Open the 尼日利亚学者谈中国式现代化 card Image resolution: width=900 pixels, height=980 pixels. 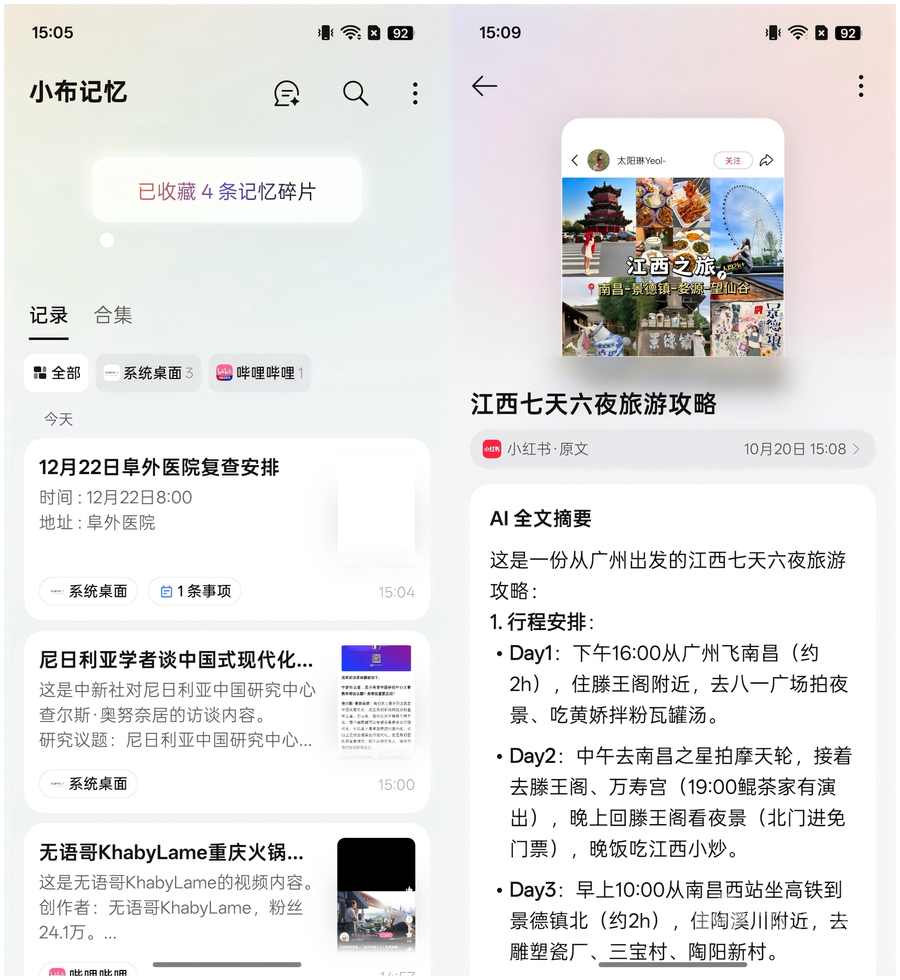[180, 700]
